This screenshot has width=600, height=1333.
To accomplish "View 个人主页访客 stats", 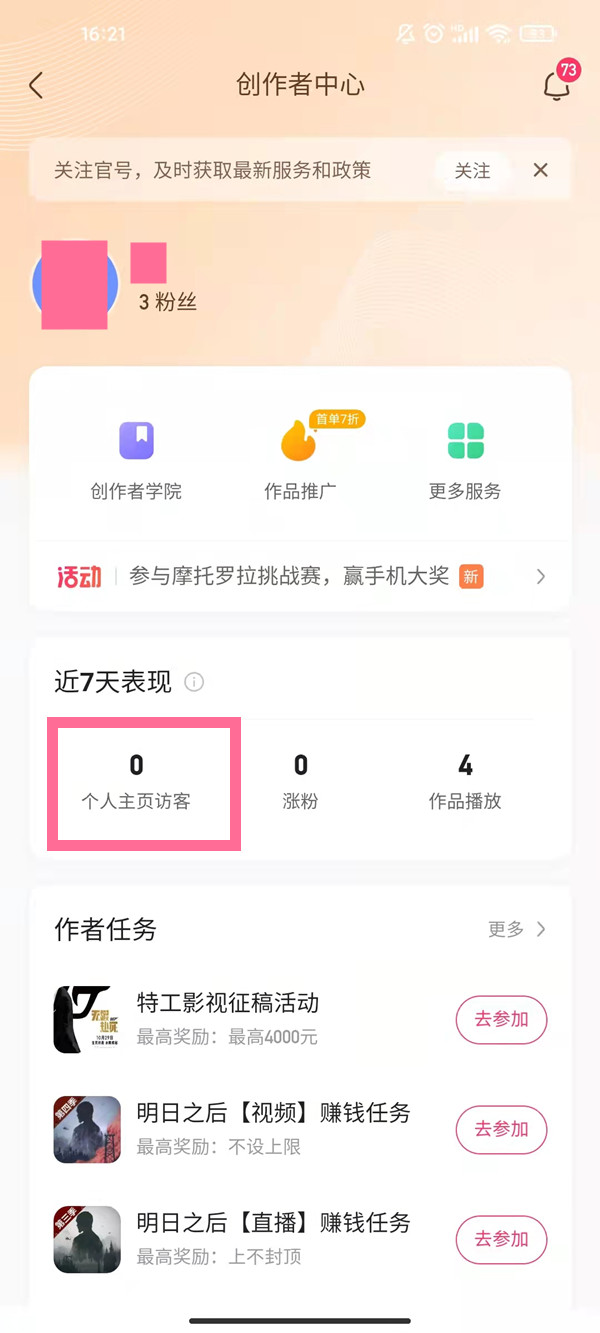I will coord(136,782).
